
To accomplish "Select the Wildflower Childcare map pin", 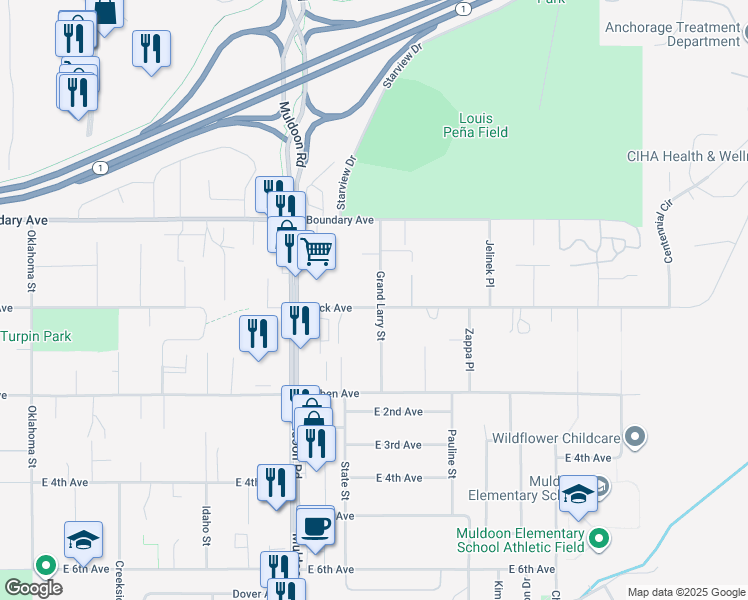I will coord(635,437).
